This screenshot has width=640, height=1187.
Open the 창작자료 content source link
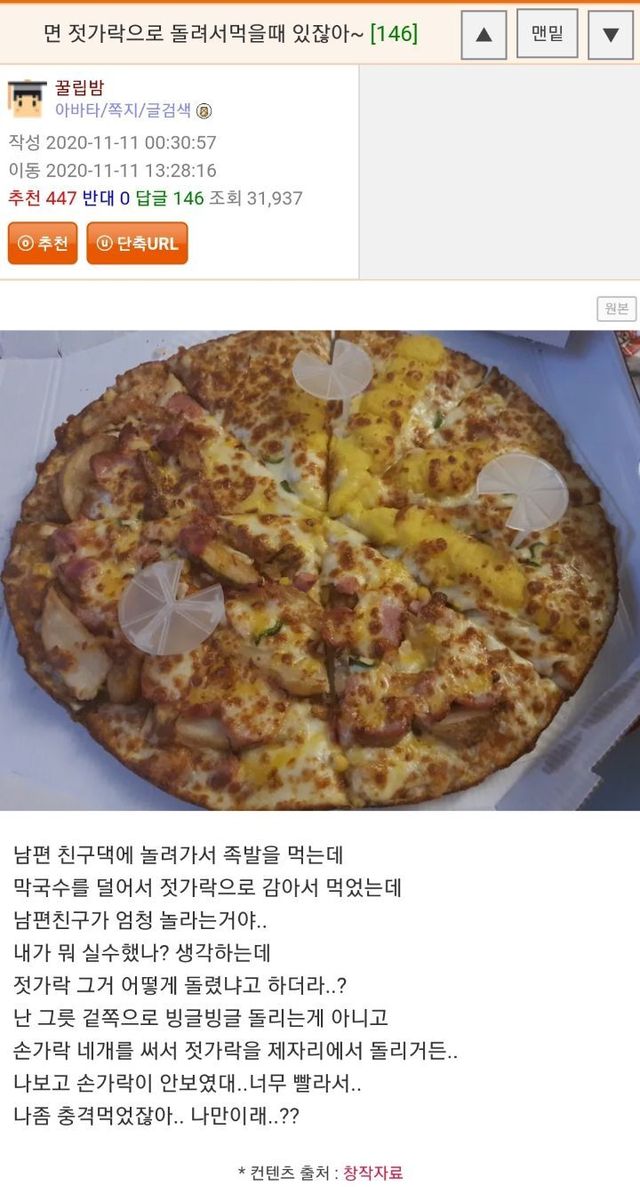pyautogui.click(x=372, y=1173)
